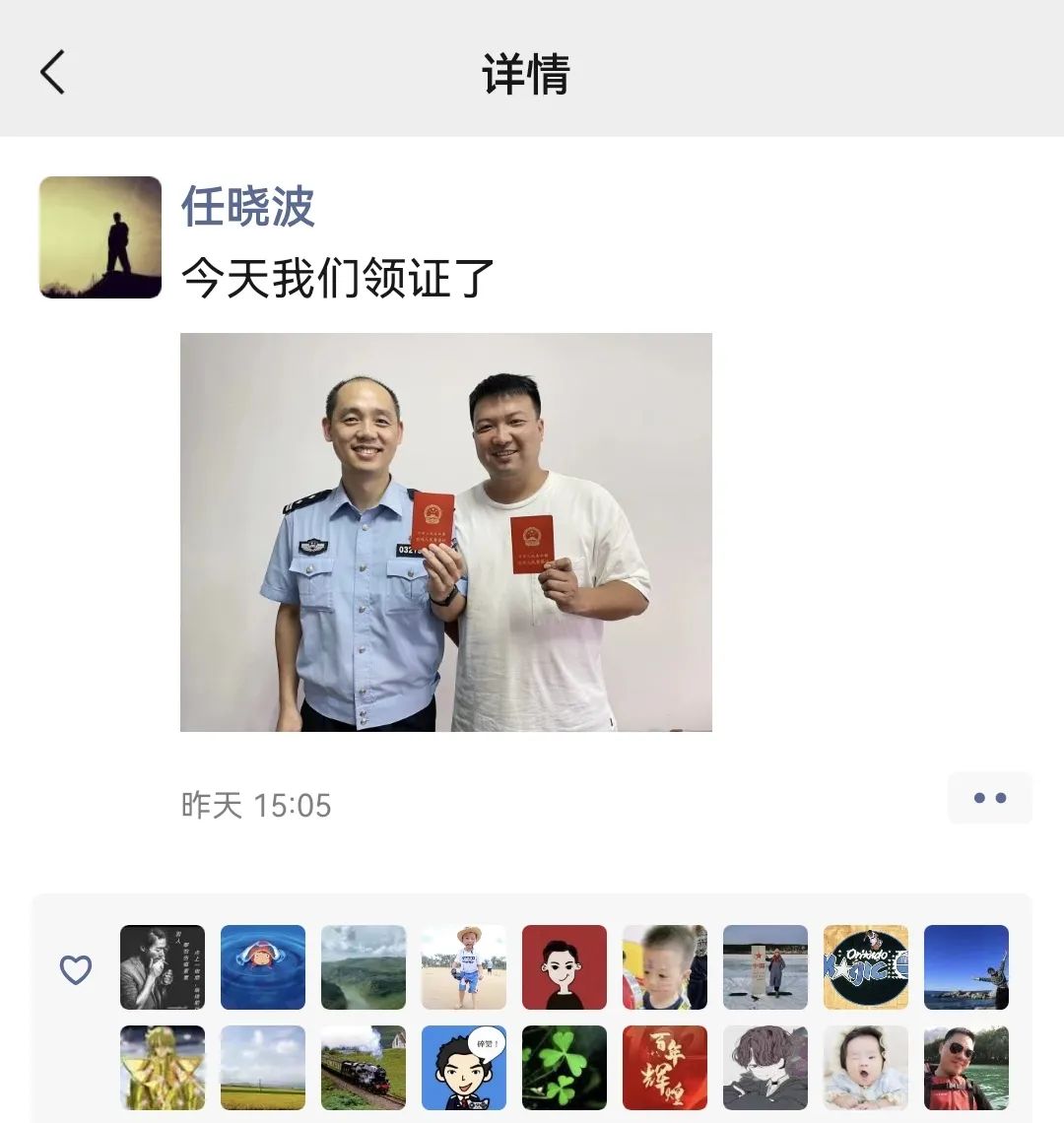The image size is (1064, 1123).
Task: Open the liker with the yawning baby avatar
Action: 866,1067
